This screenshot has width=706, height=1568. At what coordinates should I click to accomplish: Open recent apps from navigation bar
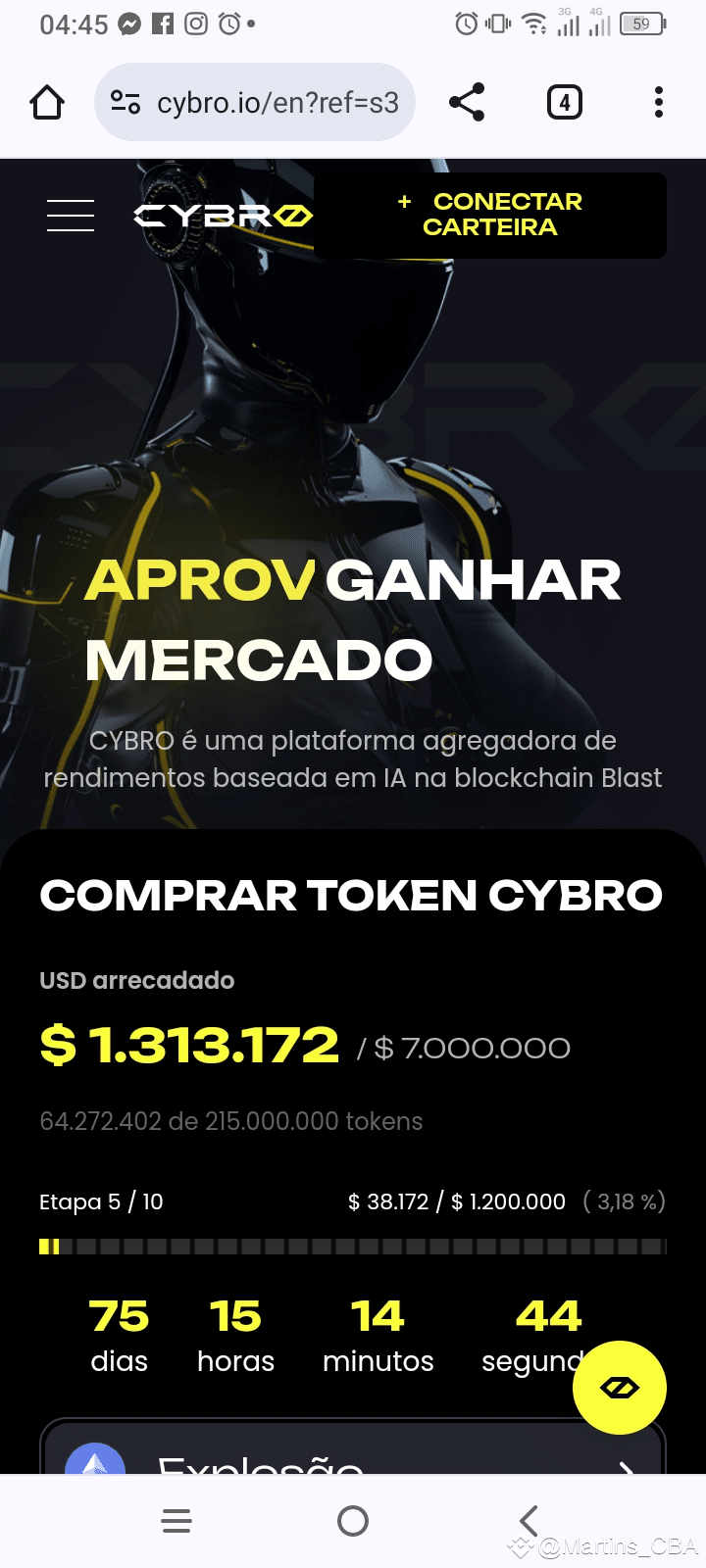coord(176,1521)
